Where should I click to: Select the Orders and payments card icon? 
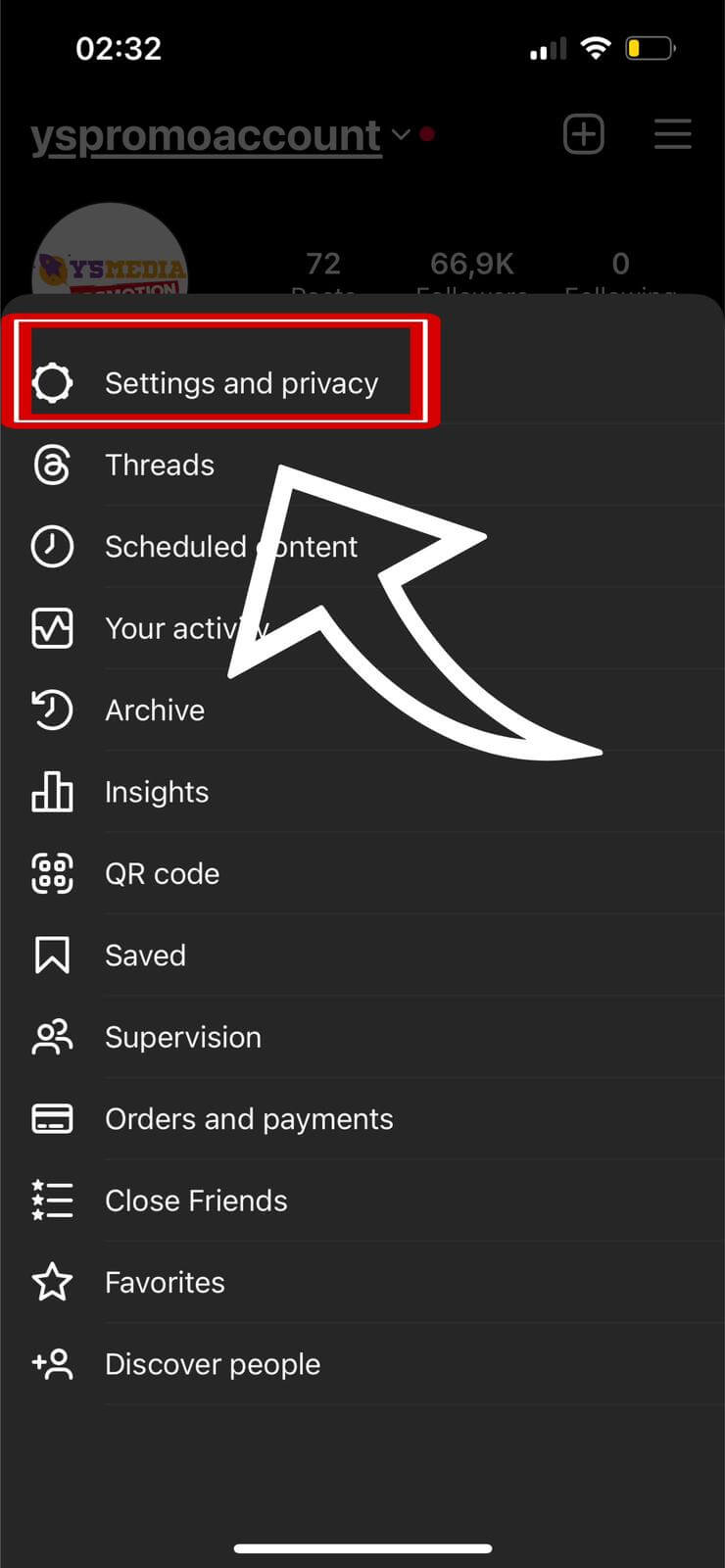pyautogui.click(x=51, y=1118)
